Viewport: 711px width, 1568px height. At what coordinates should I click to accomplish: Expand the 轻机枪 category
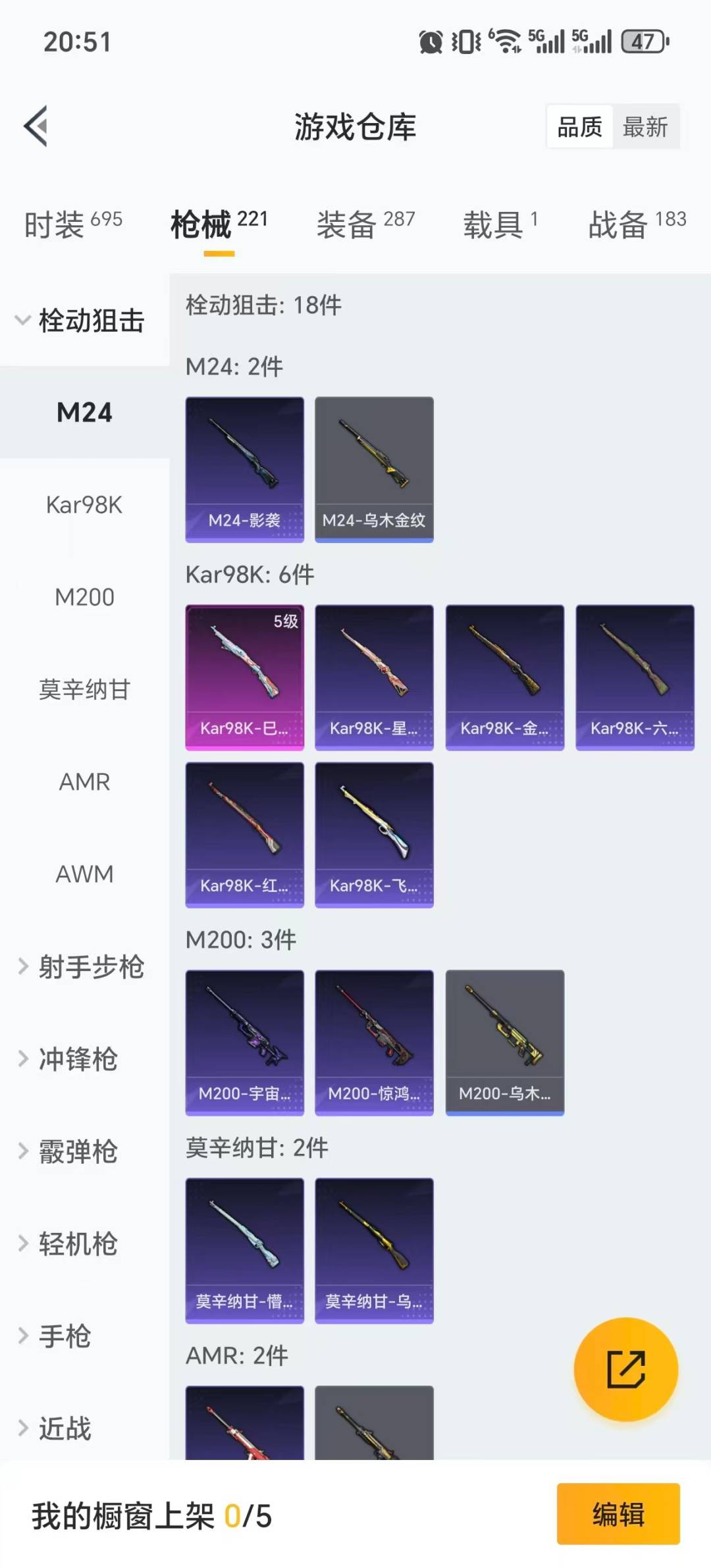[78, 1243]
